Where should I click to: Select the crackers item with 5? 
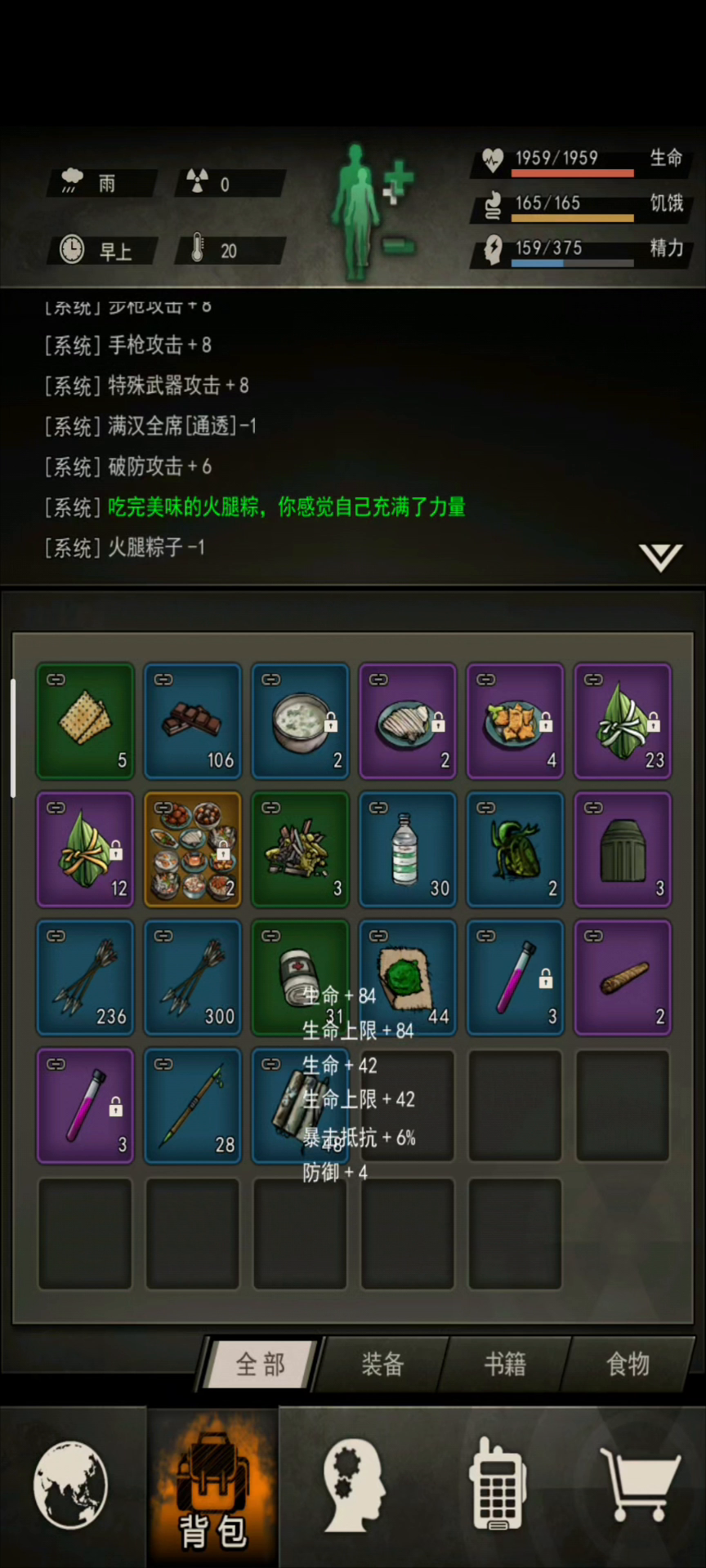(85, 721)
